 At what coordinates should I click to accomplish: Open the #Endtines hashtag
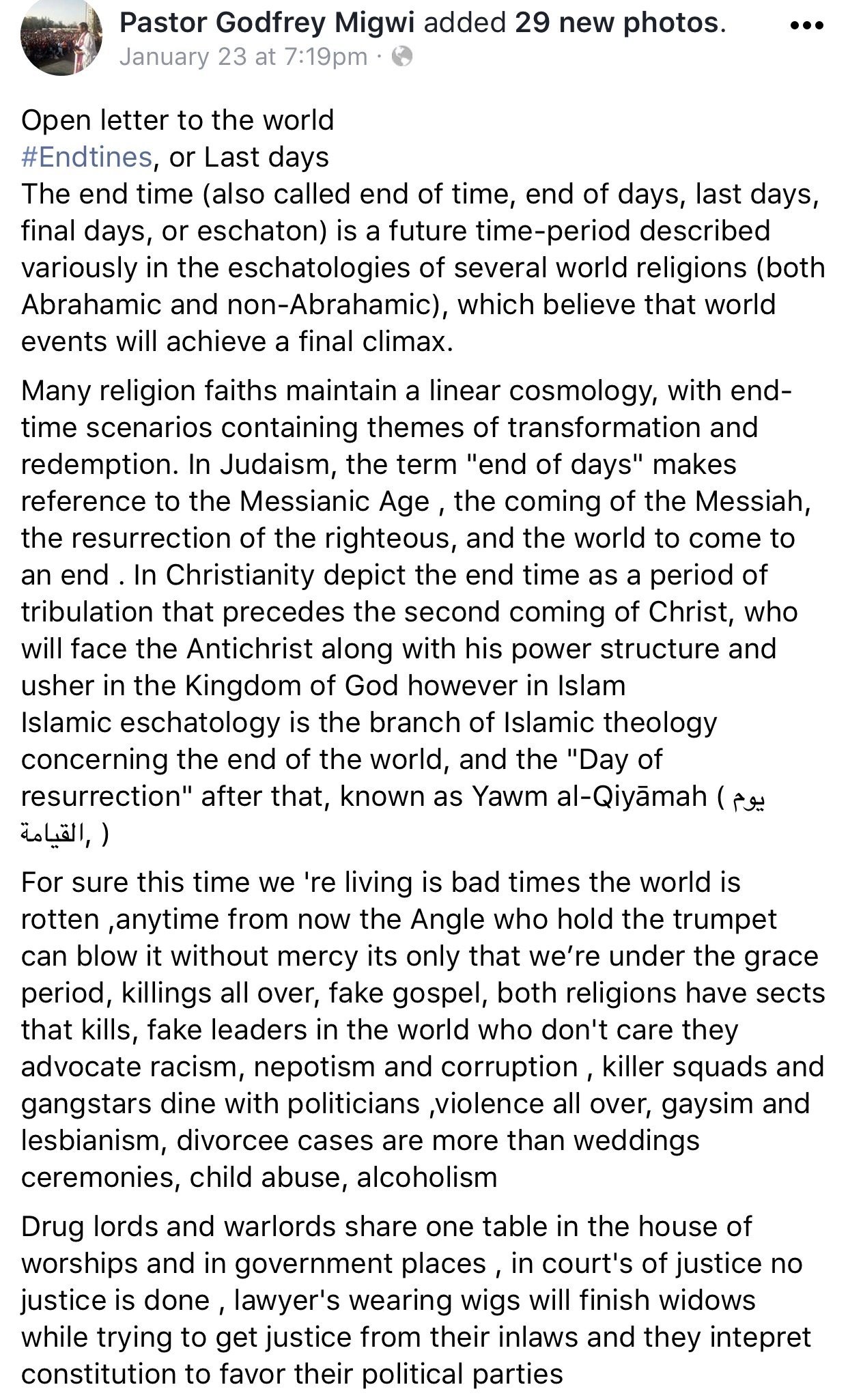[x=87, y=157]
